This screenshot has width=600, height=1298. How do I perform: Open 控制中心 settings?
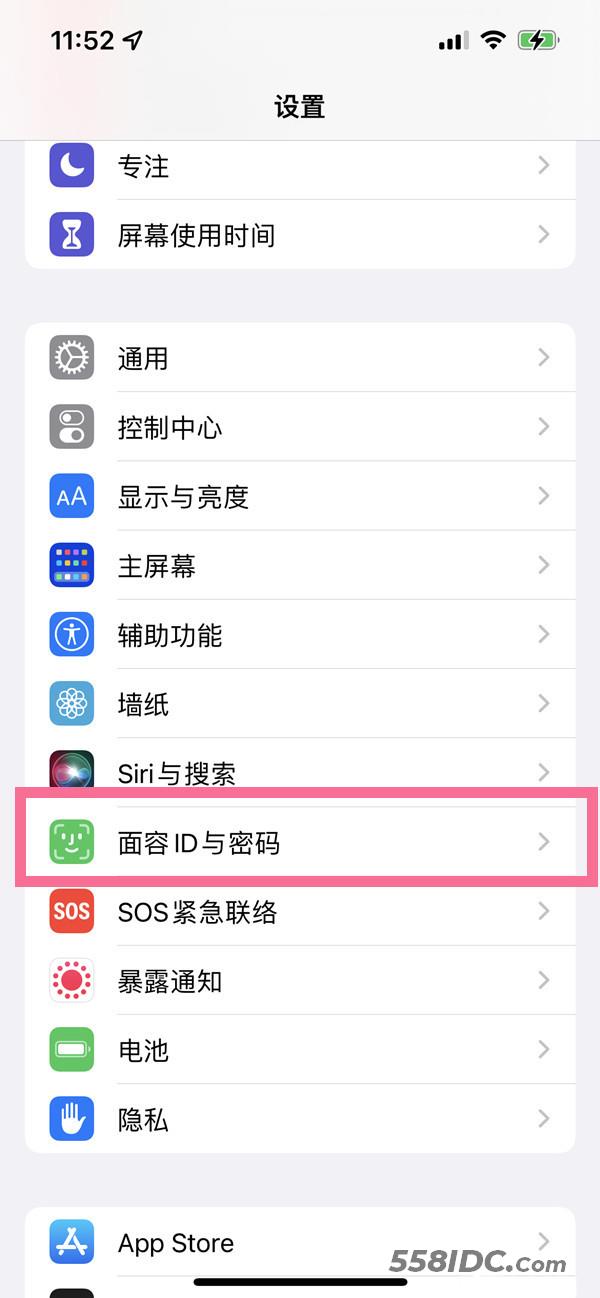[x=300, y=427]
